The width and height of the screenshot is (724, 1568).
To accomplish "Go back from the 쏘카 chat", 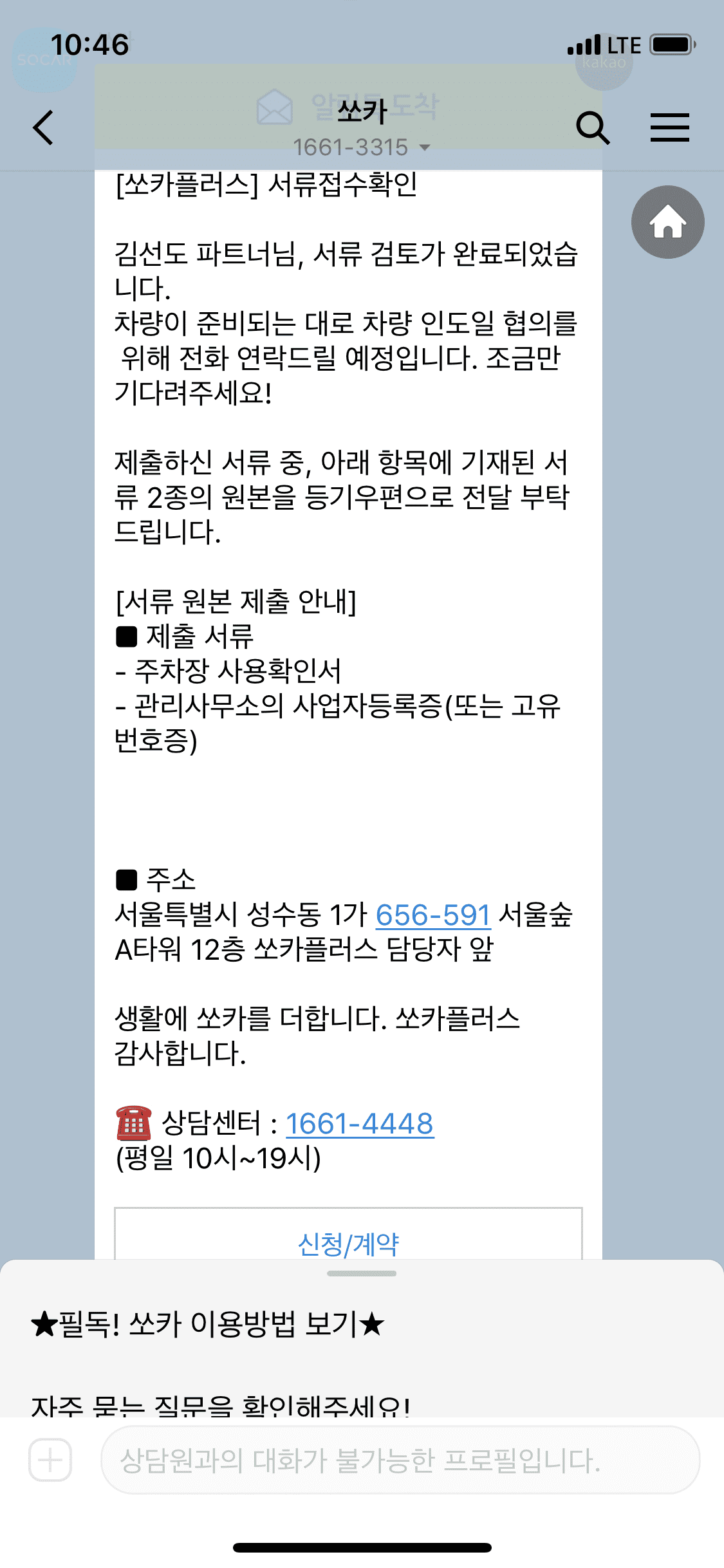I will click(x=44, y=127).
